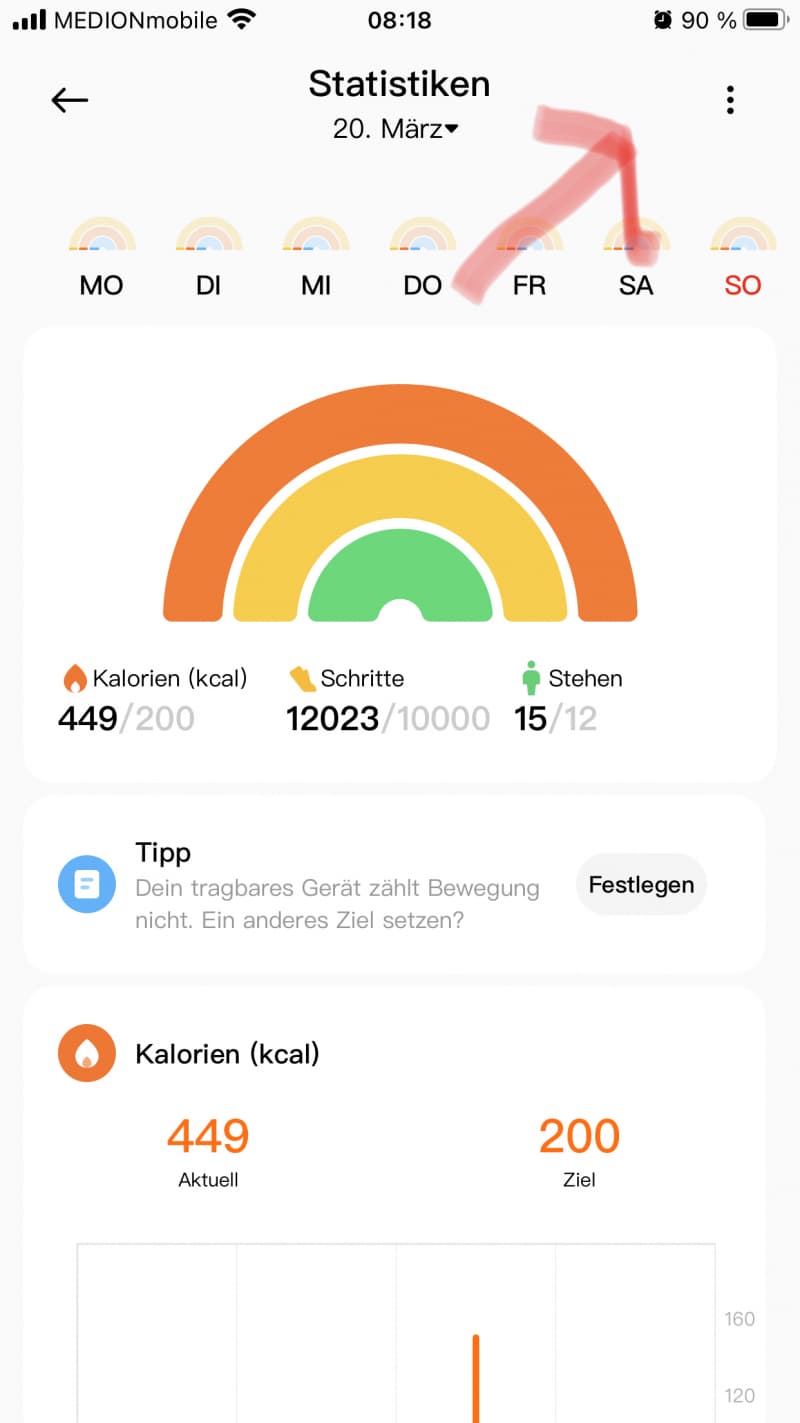Select Thursday (DO) in the week row
Viewport: 800px width, 1423px height.
click(x=422, y=258)
